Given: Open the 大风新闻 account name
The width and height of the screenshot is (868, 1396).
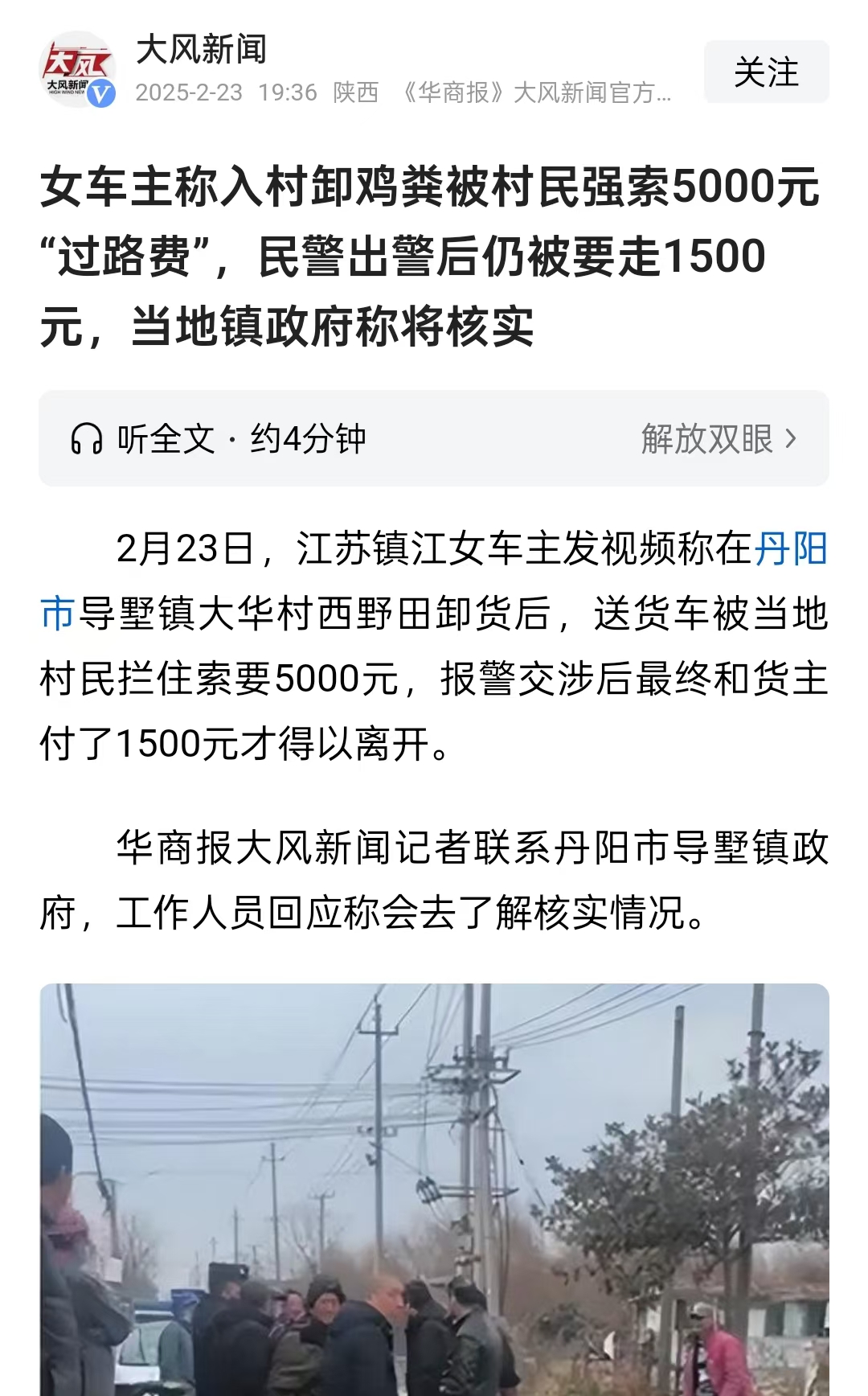Looking at the screenshot, I should (x=201, y=50).
